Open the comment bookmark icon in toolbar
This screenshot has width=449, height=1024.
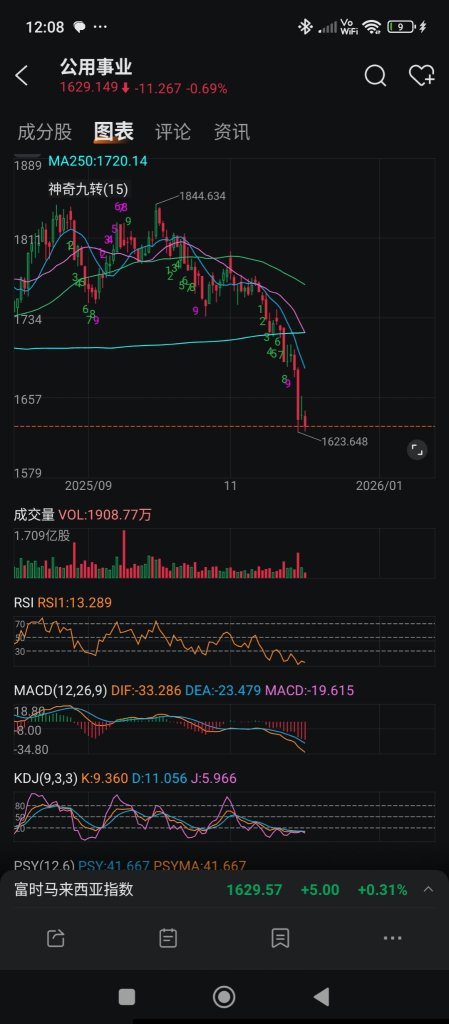pyautogui.click(x=280, y=938)
